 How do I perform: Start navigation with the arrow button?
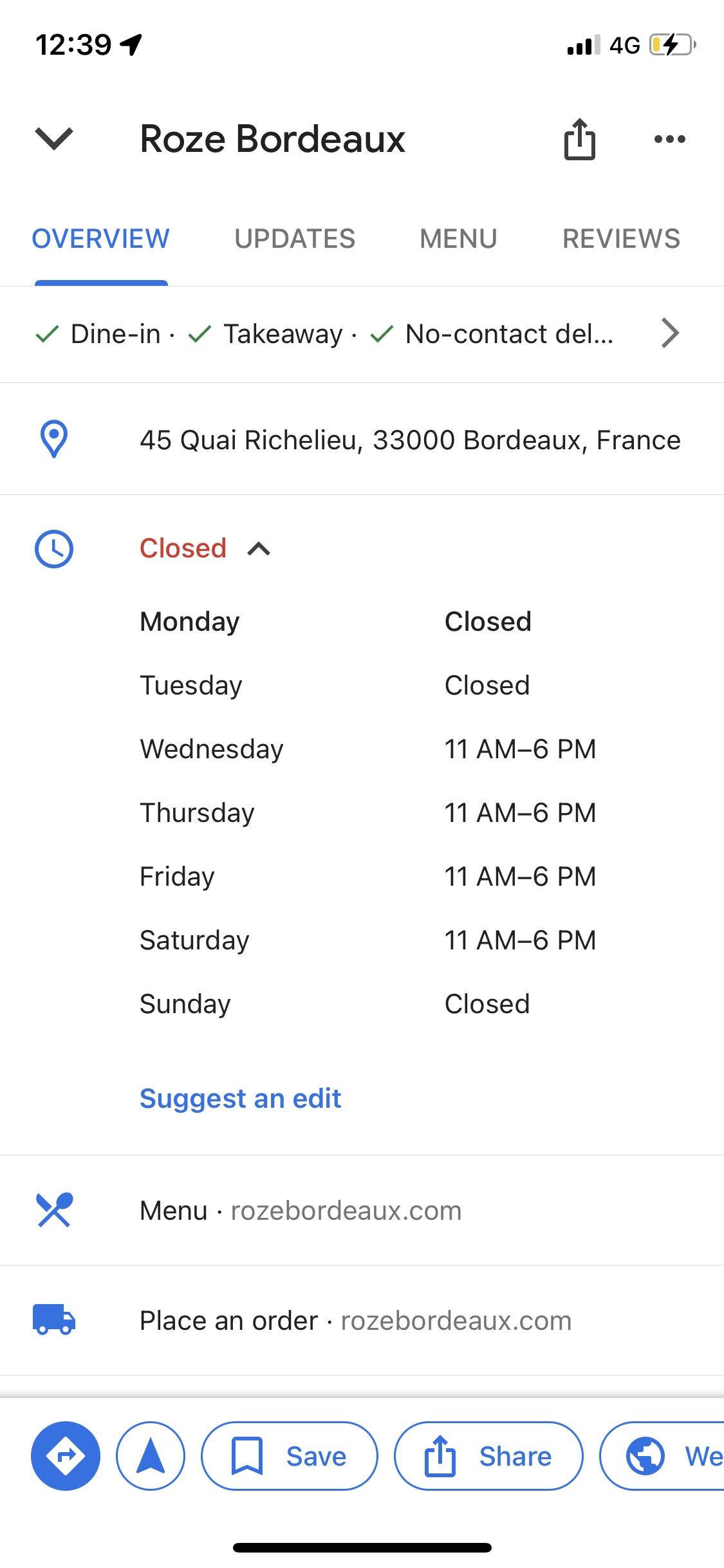(151, 1456)
